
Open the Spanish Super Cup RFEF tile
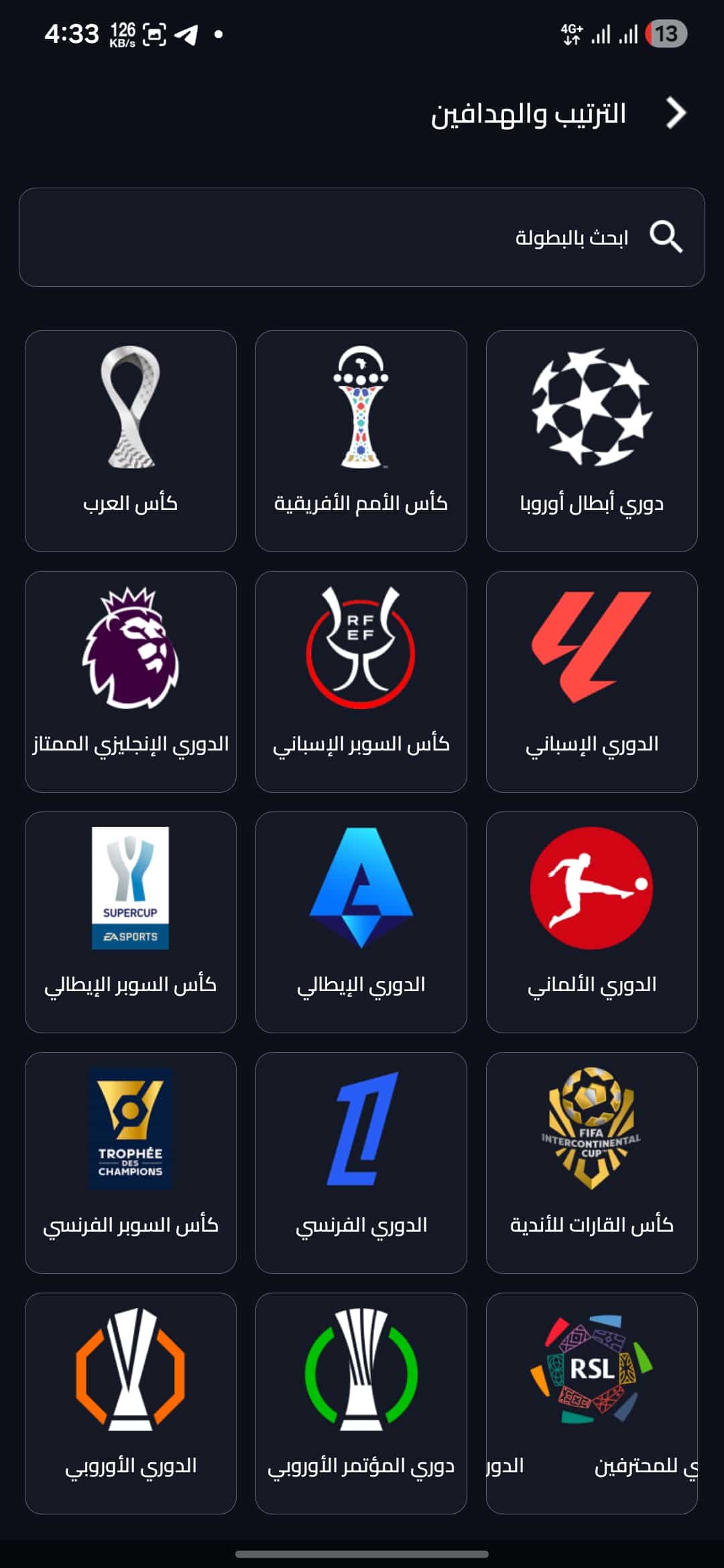coord(361,677)
